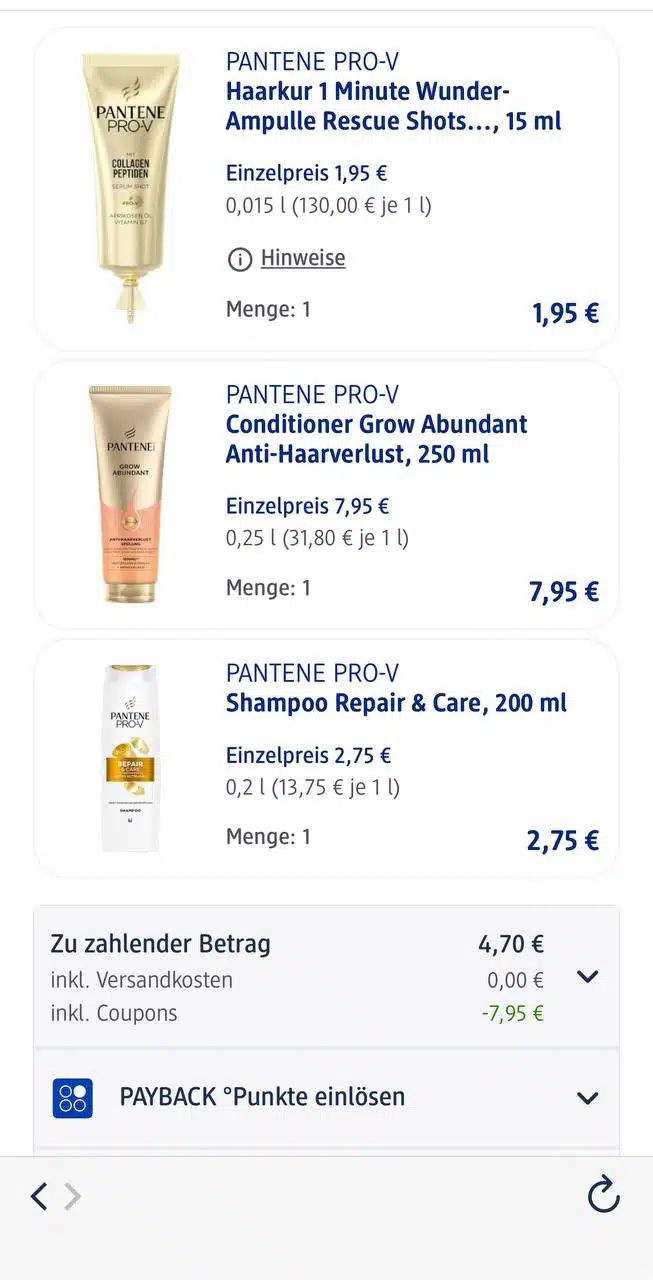
Task: Reload the page with the refresh icon
Action: click(x=603, y=1195)
